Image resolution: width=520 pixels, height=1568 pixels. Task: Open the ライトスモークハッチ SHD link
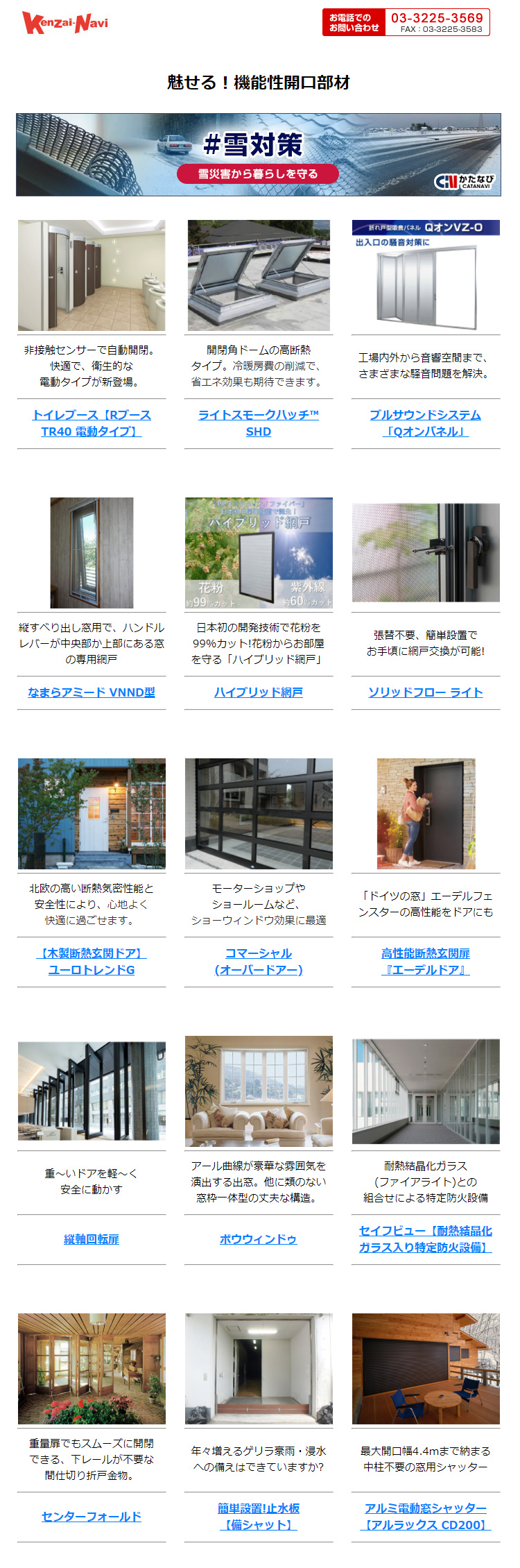click(258, 423)
